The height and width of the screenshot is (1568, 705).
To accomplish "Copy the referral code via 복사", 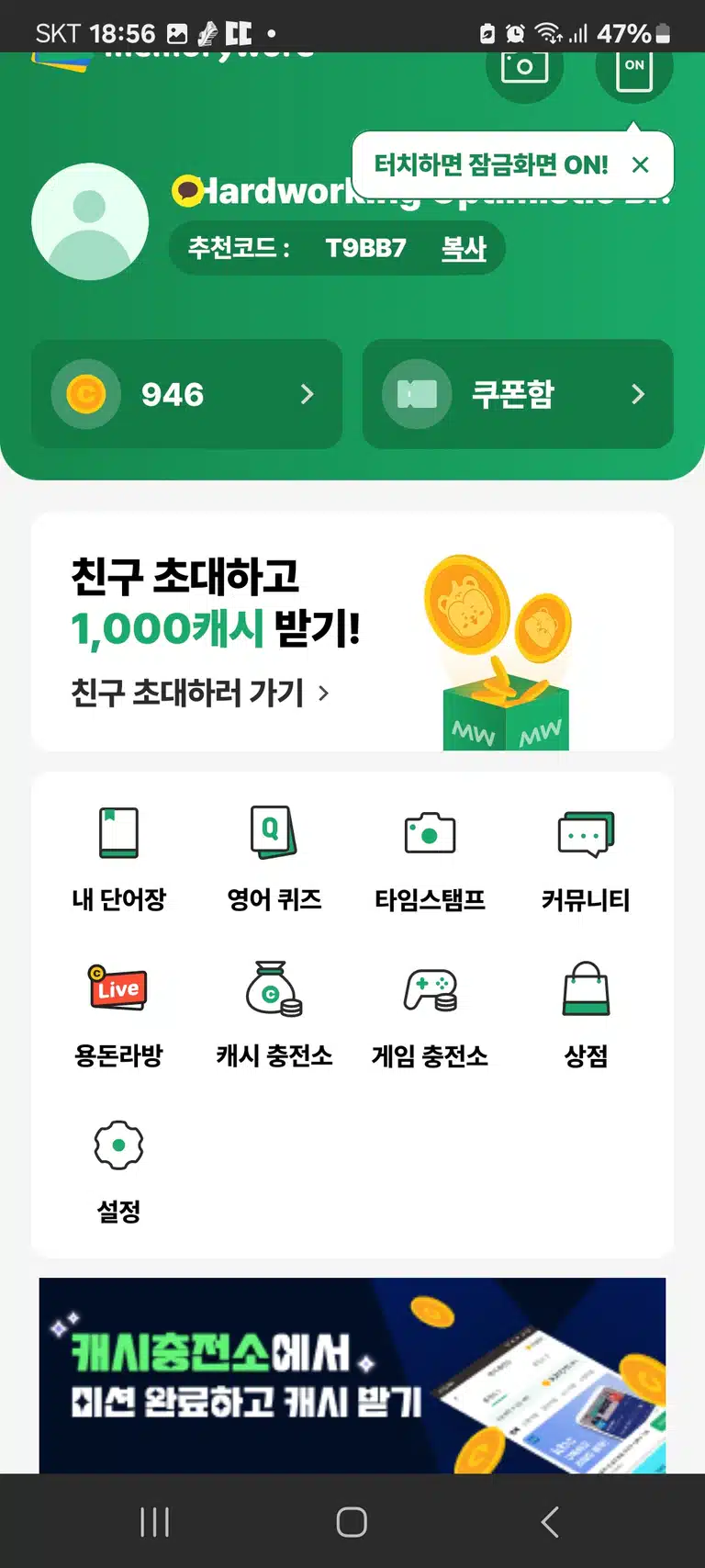I will pos(464,248).
